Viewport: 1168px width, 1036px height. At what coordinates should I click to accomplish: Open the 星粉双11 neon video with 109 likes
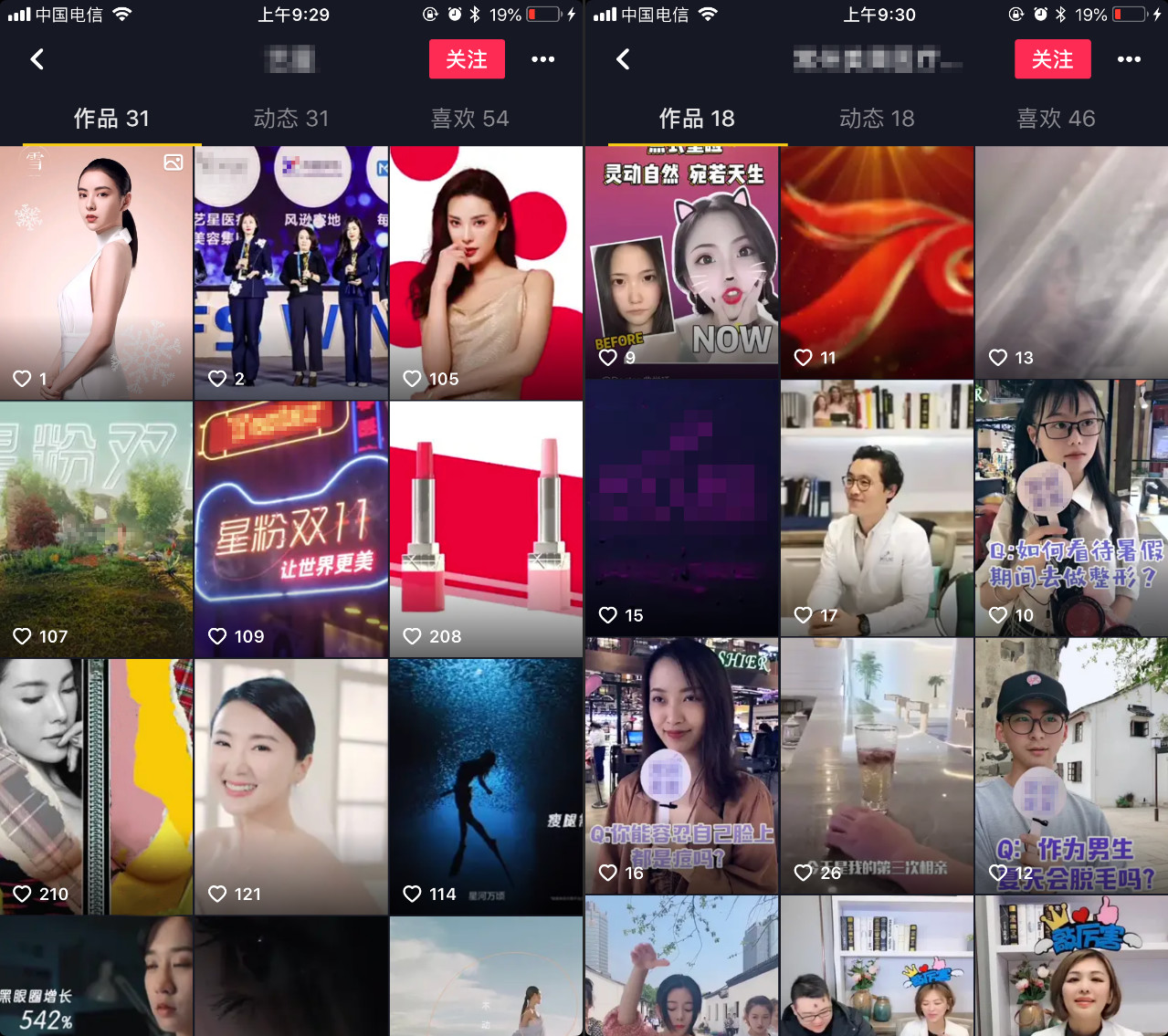(x=290, y=528)
